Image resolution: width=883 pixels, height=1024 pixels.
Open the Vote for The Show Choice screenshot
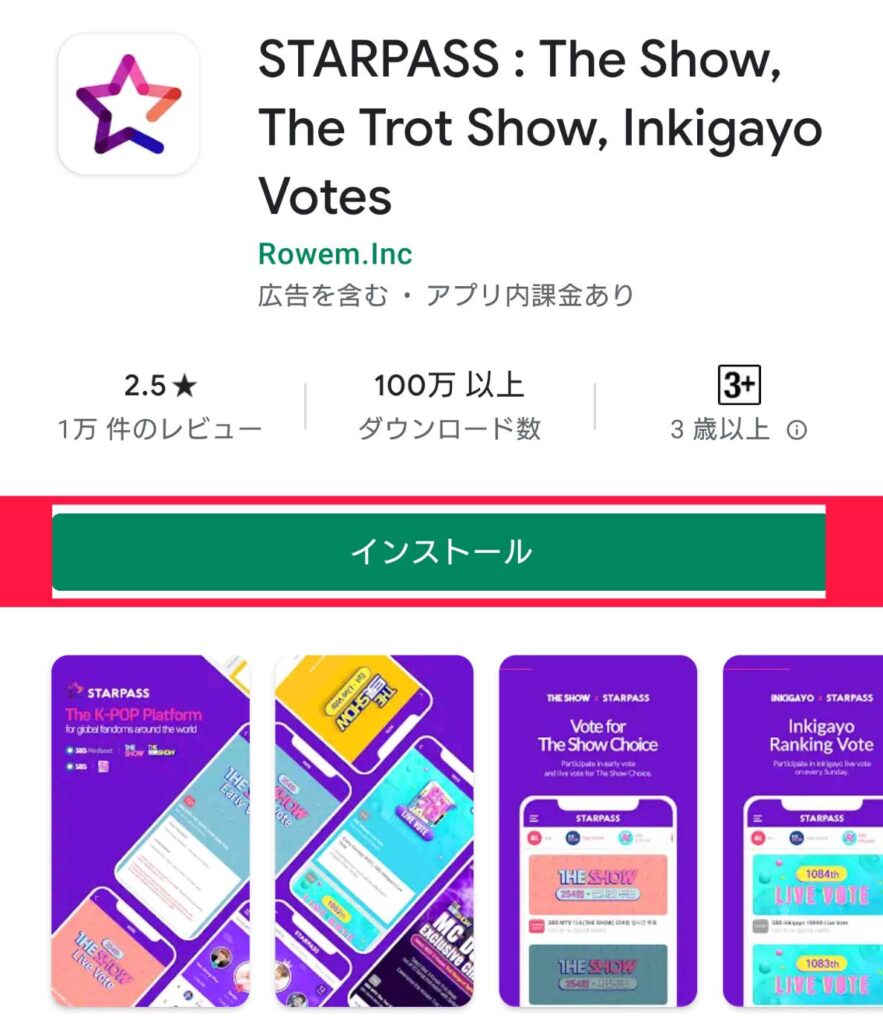(x=597, y=830)
